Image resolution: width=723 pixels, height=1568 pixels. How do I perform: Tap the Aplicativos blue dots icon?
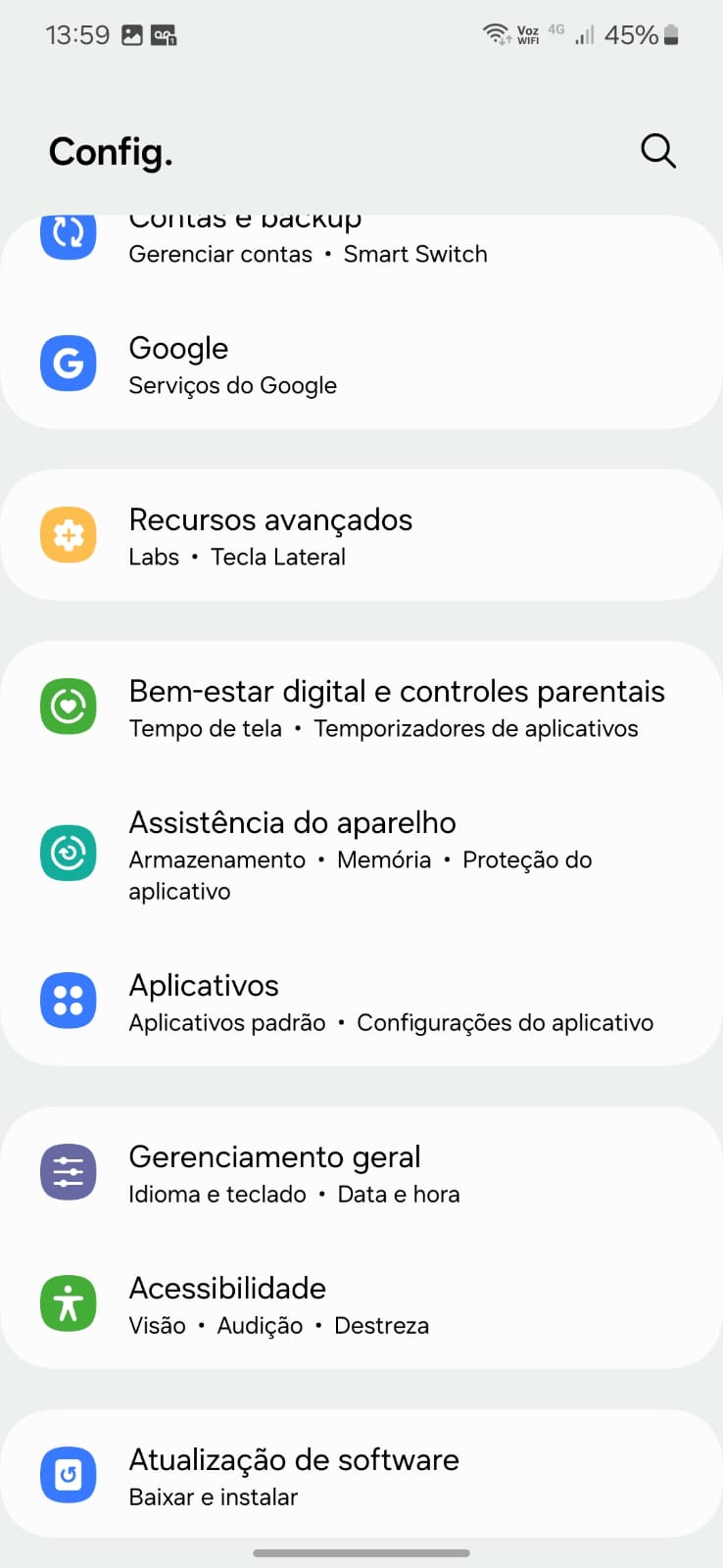pyautogui.click(x=68, y=1000)
